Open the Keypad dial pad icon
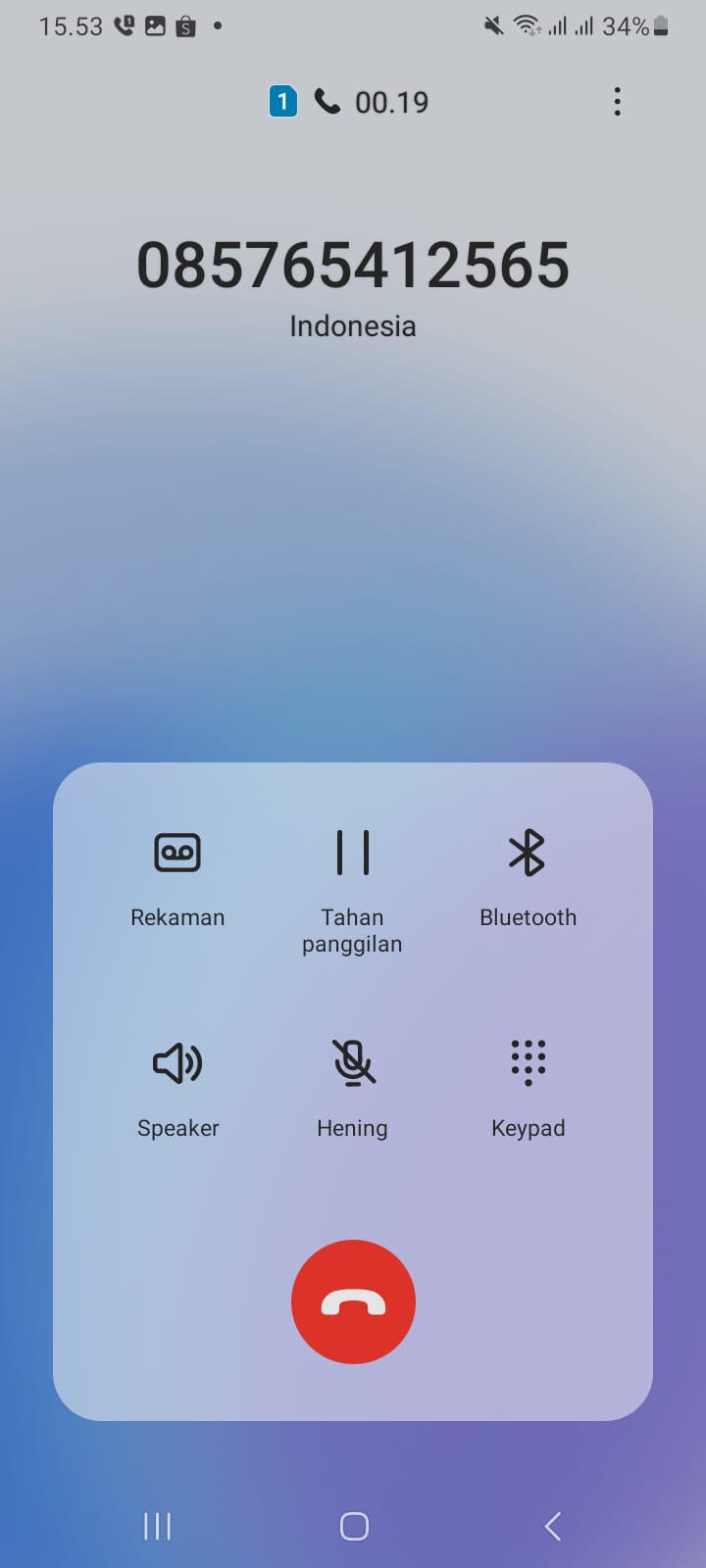706x1568 pixels. [x=528, y=1062]
